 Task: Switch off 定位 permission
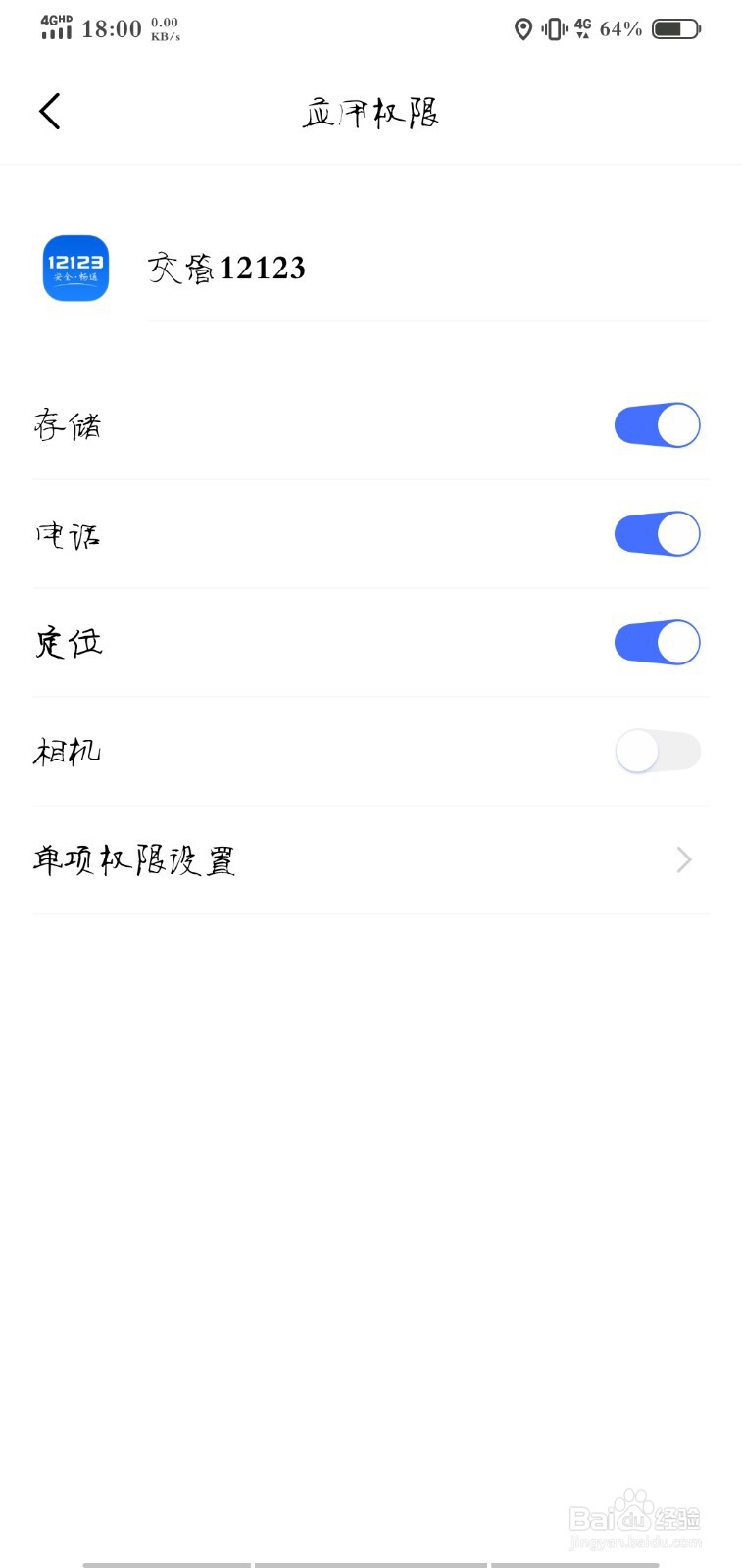point(657,643)
